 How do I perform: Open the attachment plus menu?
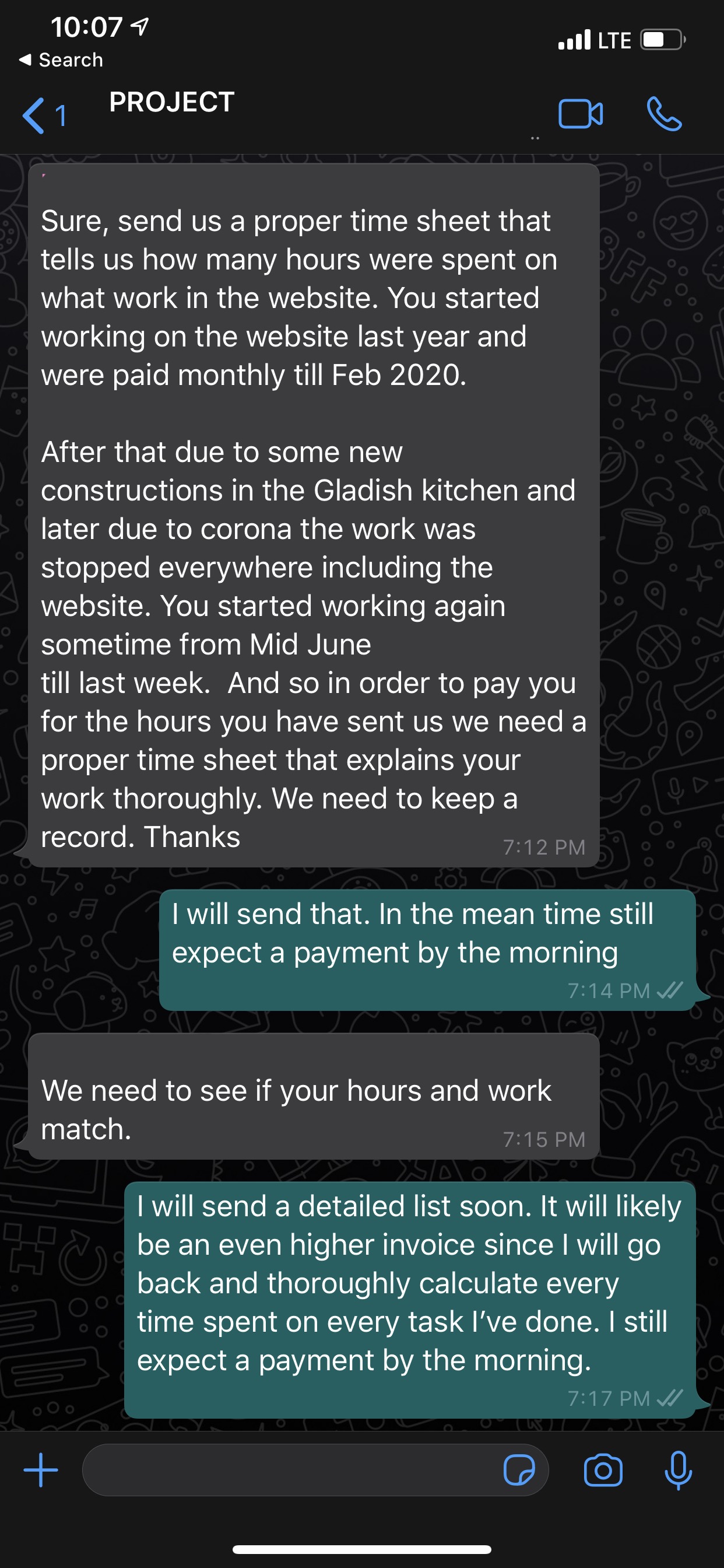pyautogui.click(x=41, y=1470)
